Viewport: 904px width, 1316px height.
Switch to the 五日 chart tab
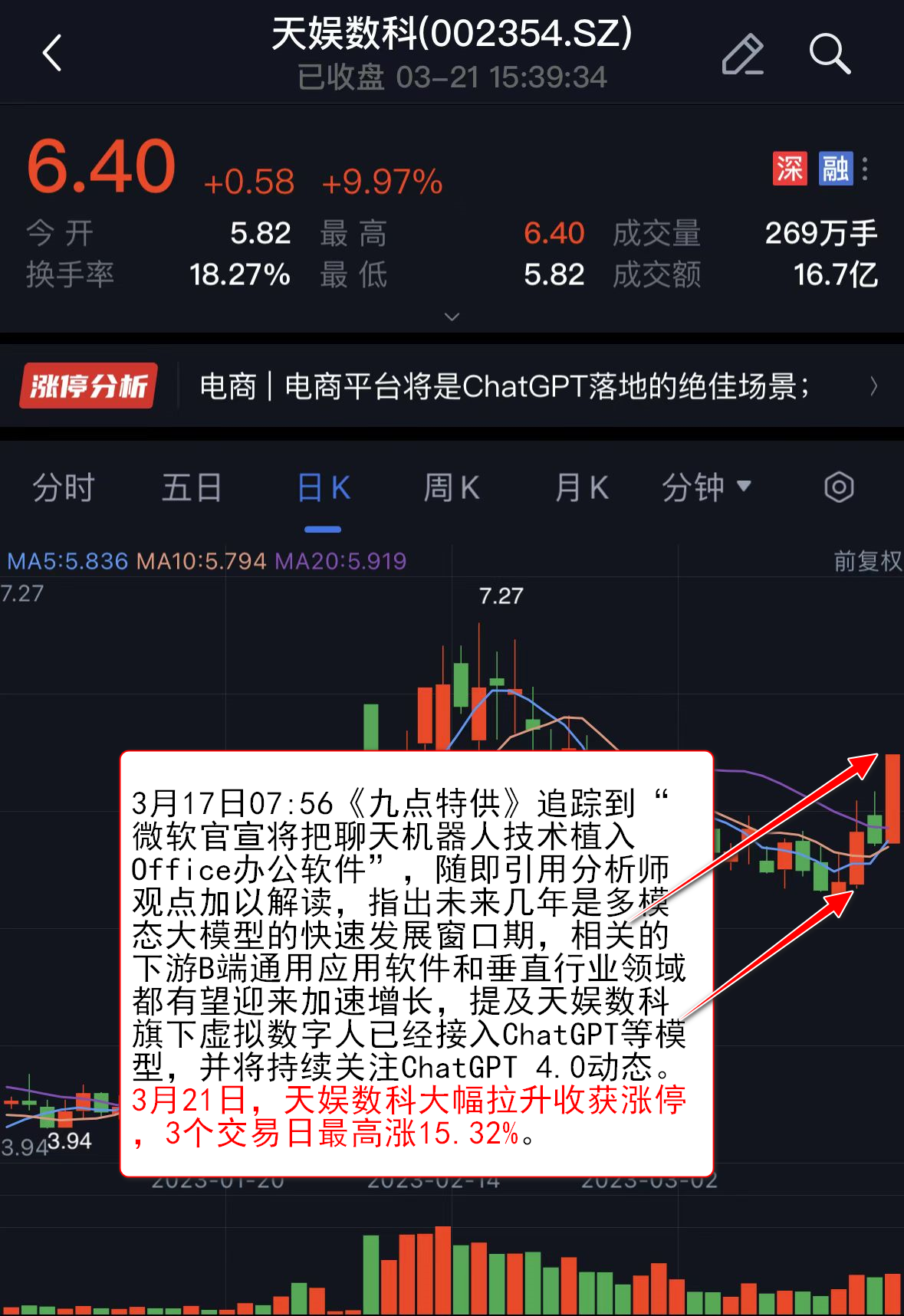point(192,487)
